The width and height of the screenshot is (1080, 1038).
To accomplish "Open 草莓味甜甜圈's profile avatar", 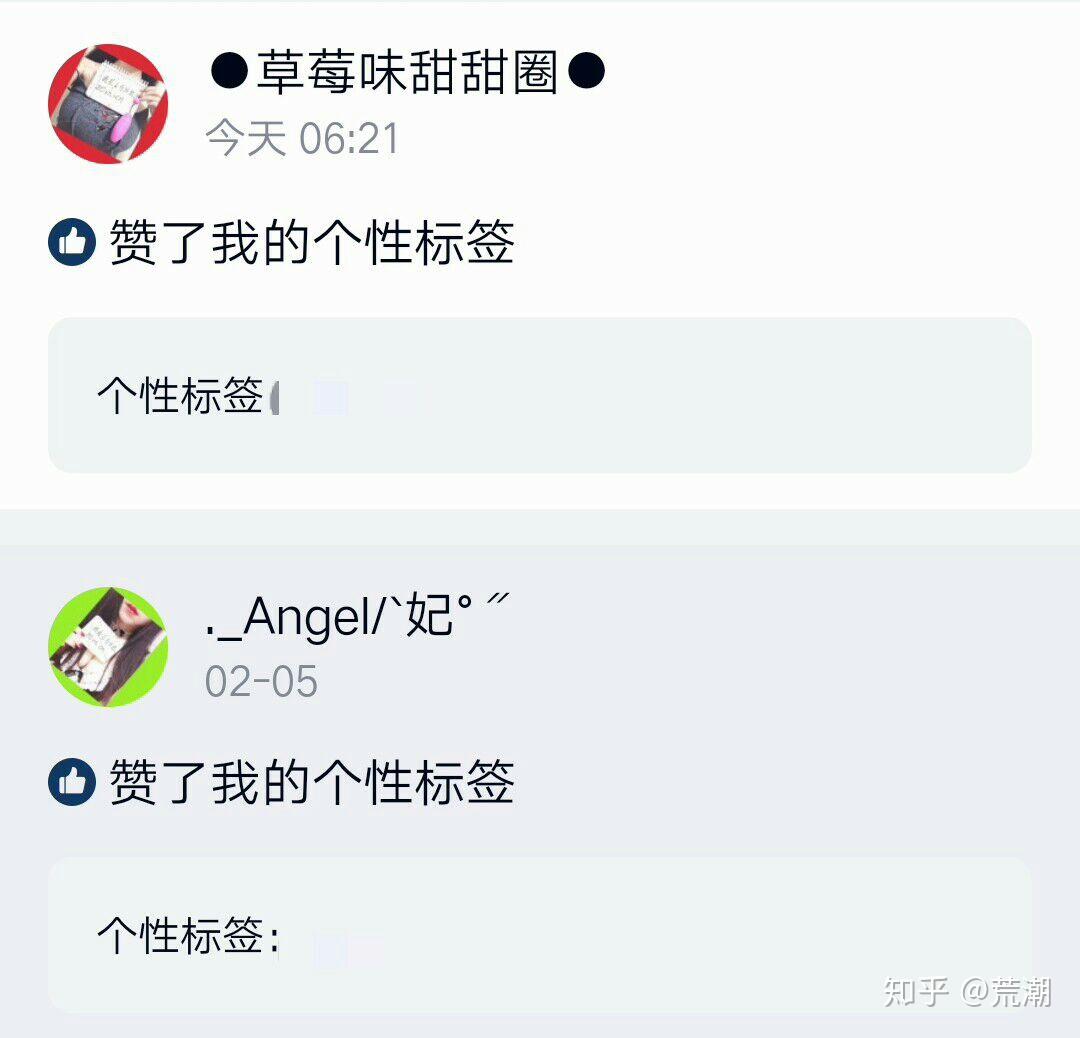I will click(x=108, y=104).
